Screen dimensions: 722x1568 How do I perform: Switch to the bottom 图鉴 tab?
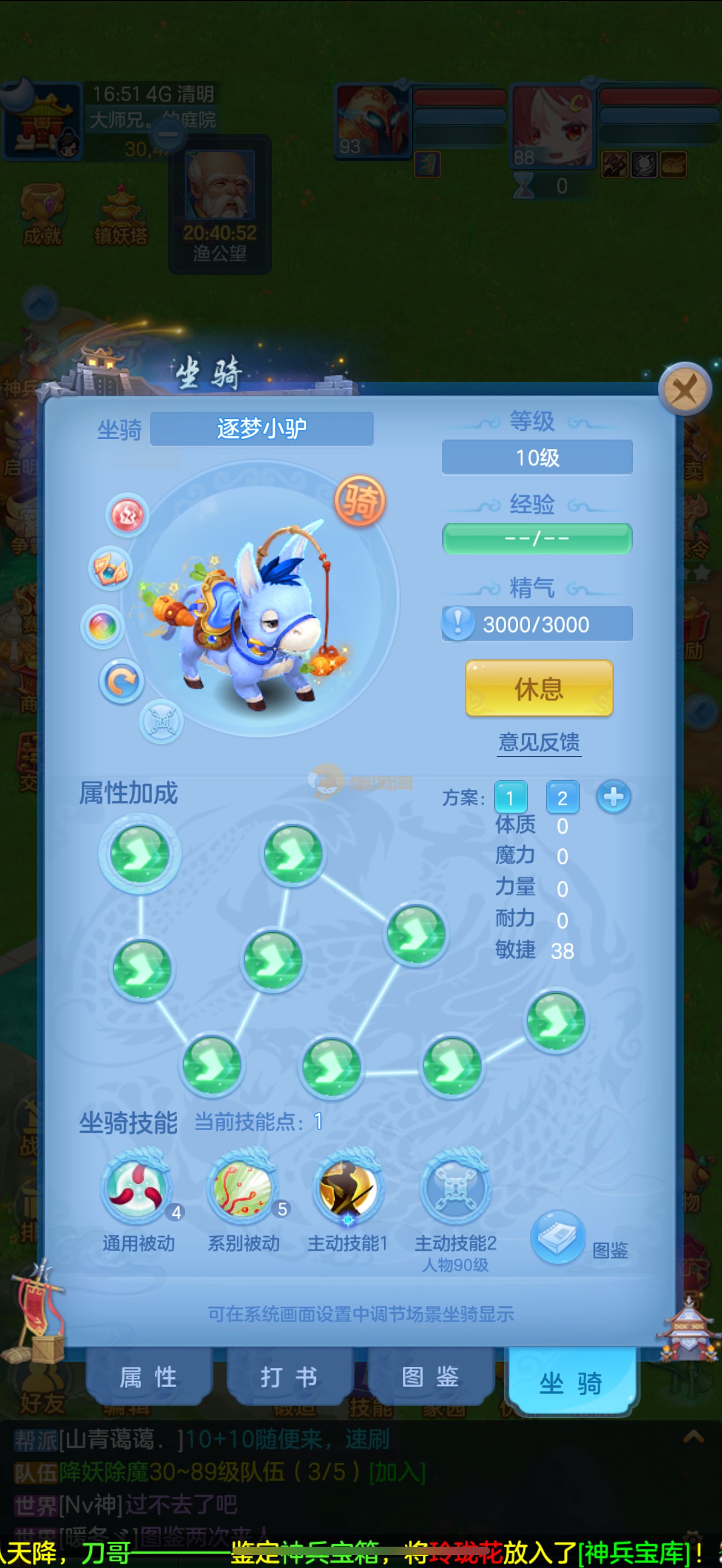430,1377
